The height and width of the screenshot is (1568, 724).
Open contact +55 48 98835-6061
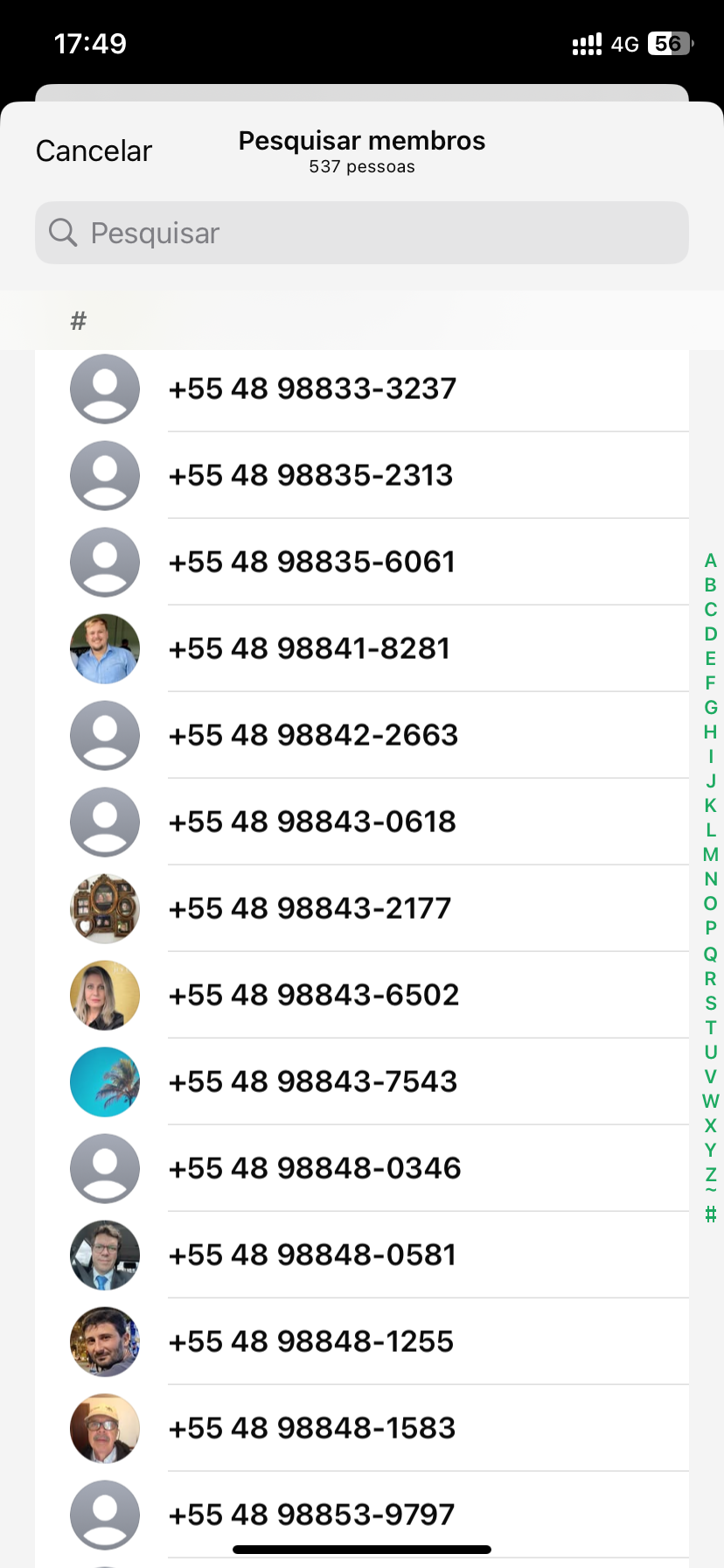coord(311,562)
